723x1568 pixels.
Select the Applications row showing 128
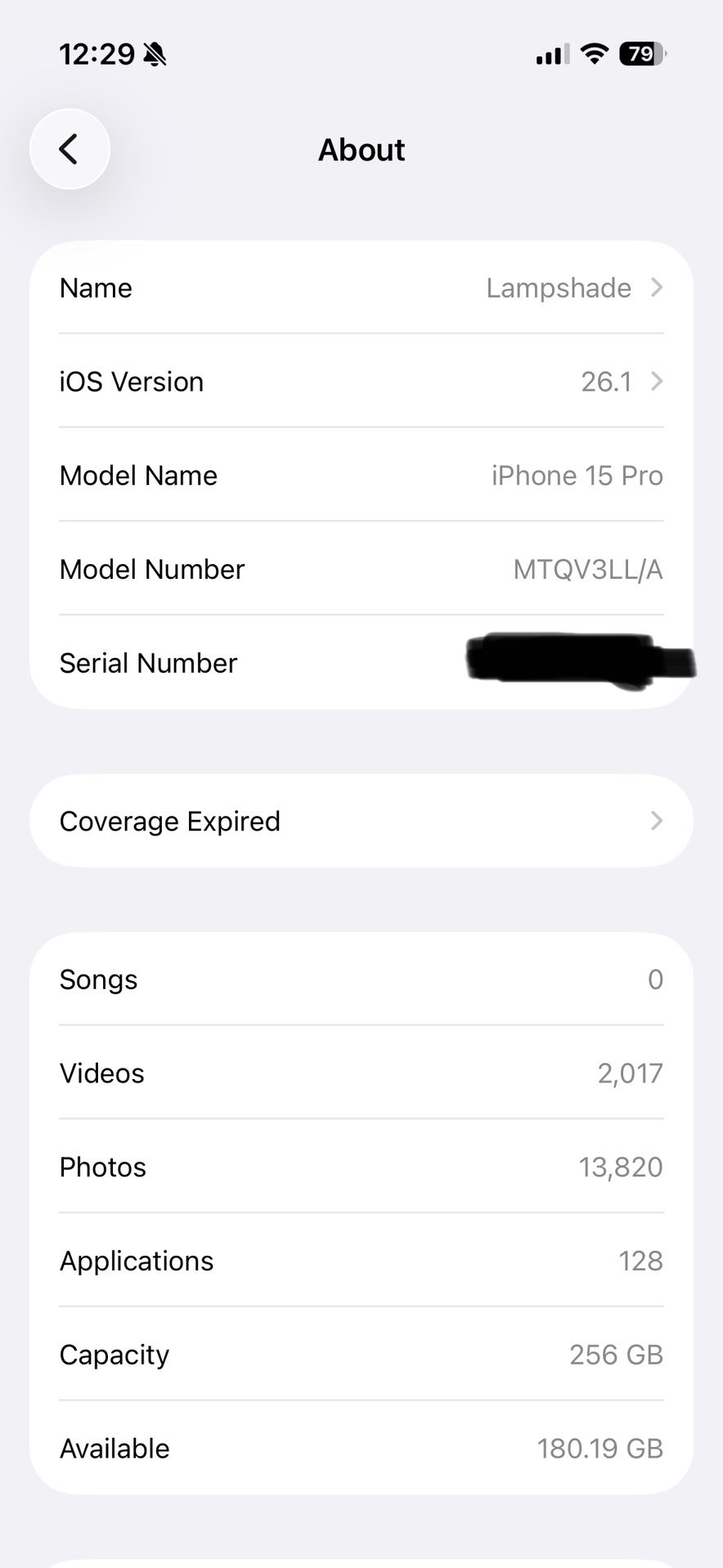click(x=361, y=1260)
